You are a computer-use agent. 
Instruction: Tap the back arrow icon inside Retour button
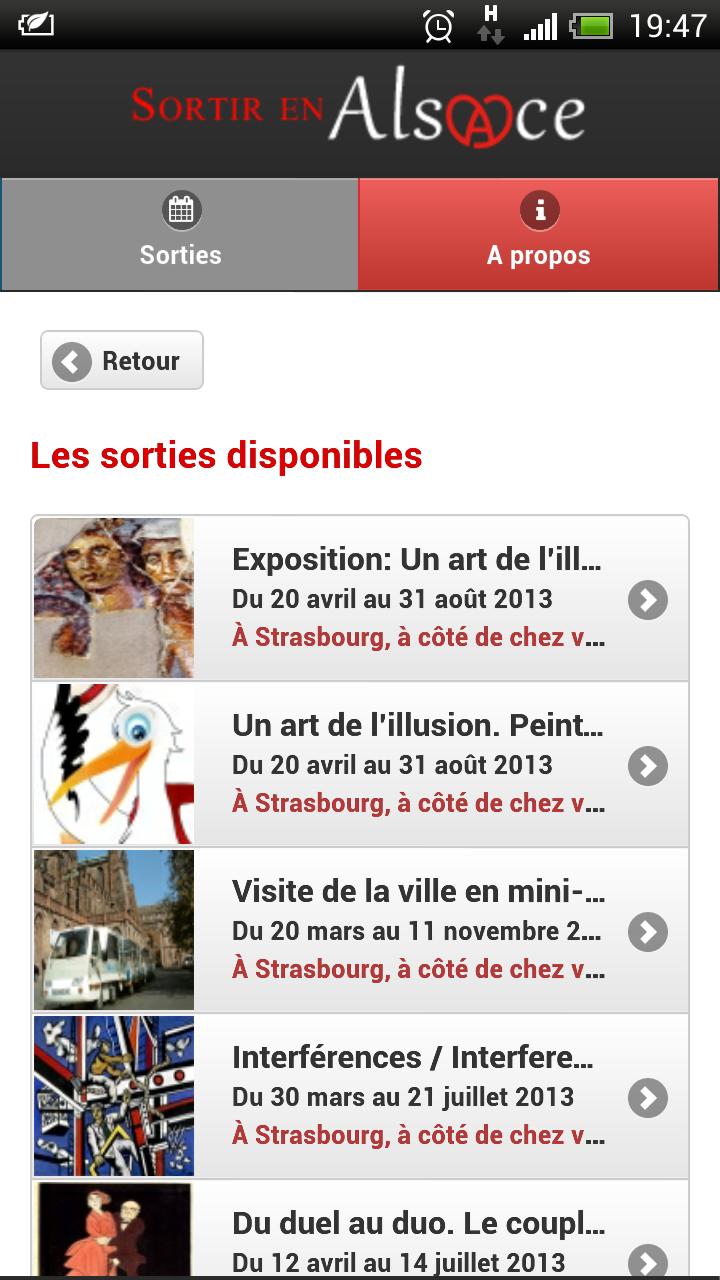point(69,360)
